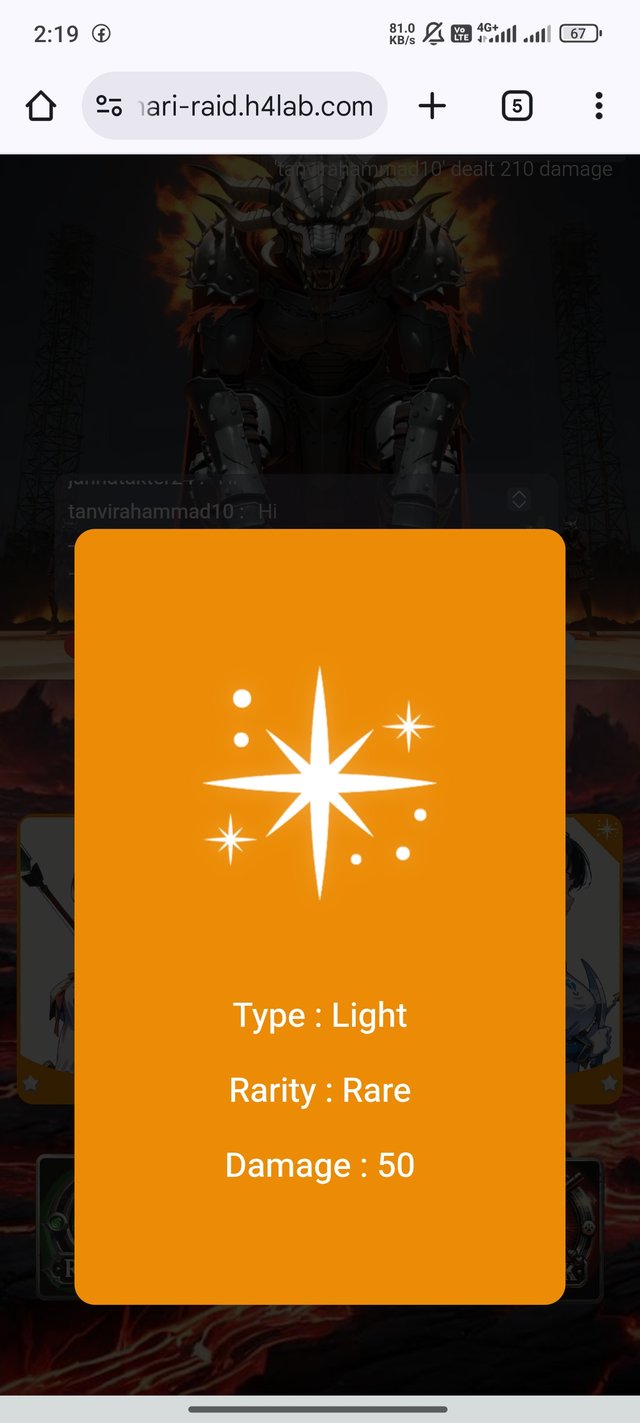Open site information icon in address bar
640x1423 pixels.
tap(109, 106)
